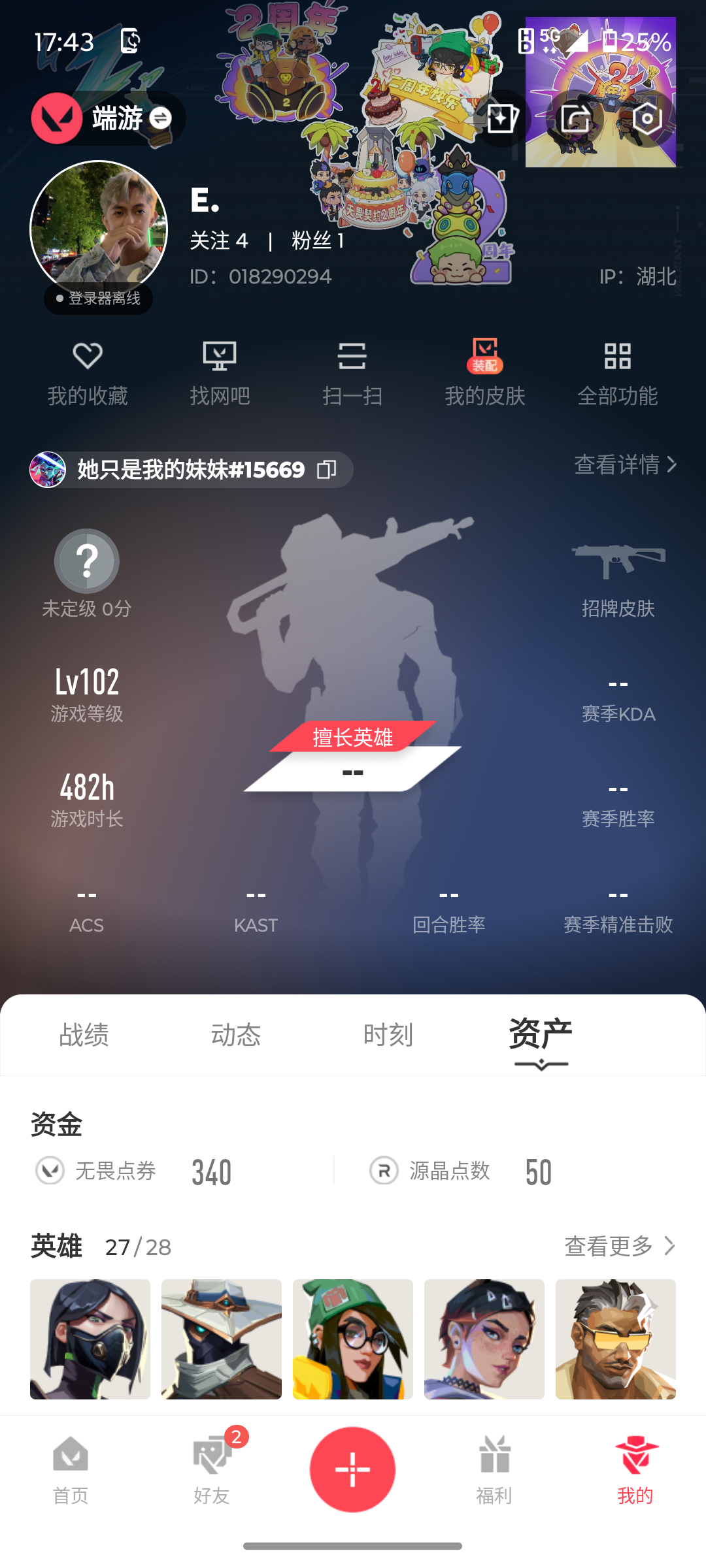The height and width of the screenshot is (1568, 706).
Task: Switch to the 战绩 tab
Action: pyautogui.click(x=84, y=1035)
